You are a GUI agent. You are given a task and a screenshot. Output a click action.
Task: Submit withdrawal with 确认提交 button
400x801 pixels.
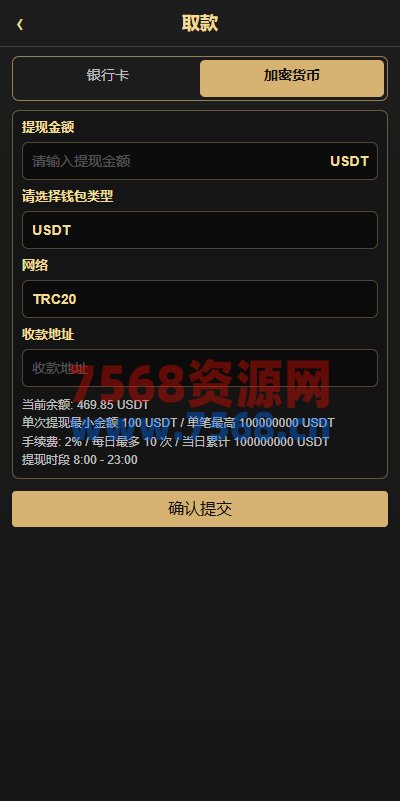[x=200, y=509]
